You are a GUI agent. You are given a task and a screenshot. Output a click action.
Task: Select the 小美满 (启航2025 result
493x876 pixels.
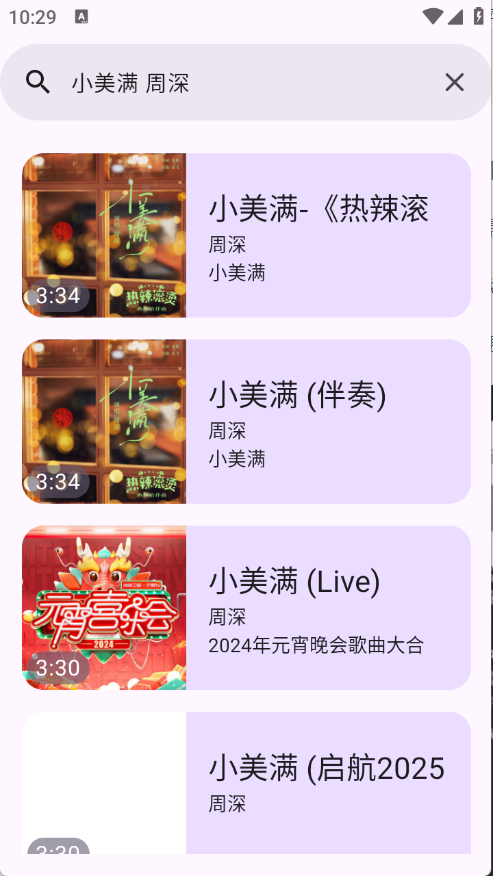click(246, 783)
